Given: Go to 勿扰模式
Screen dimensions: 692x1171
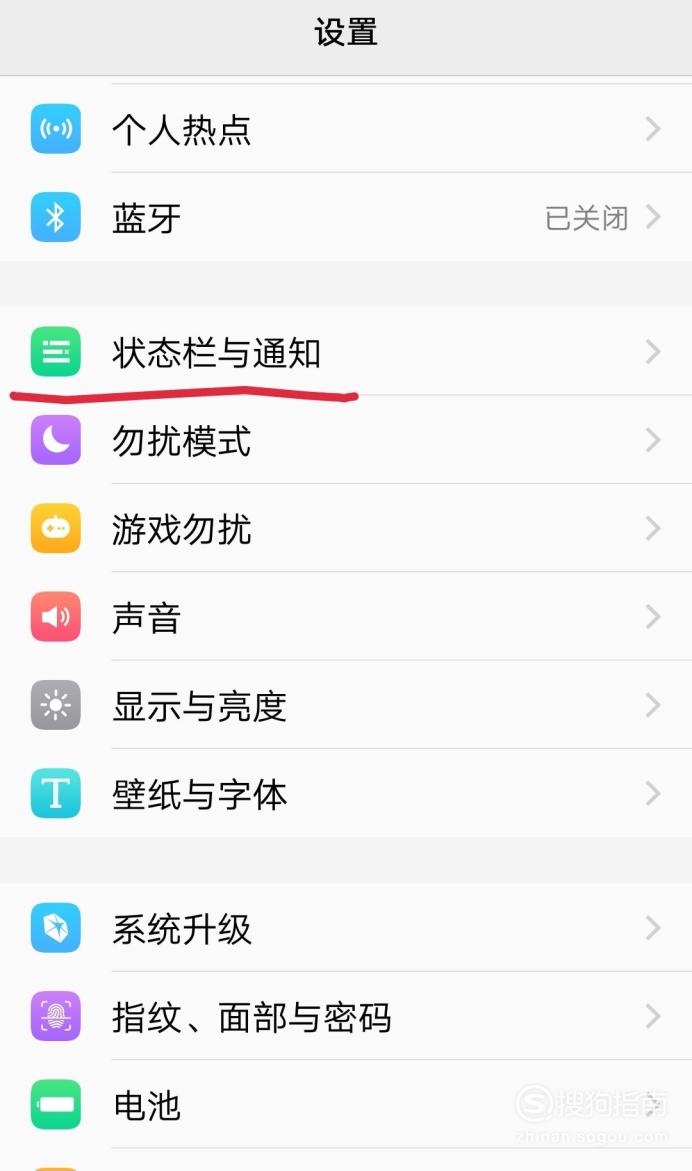Looking at the screenshot, I should tap(346, 440).
